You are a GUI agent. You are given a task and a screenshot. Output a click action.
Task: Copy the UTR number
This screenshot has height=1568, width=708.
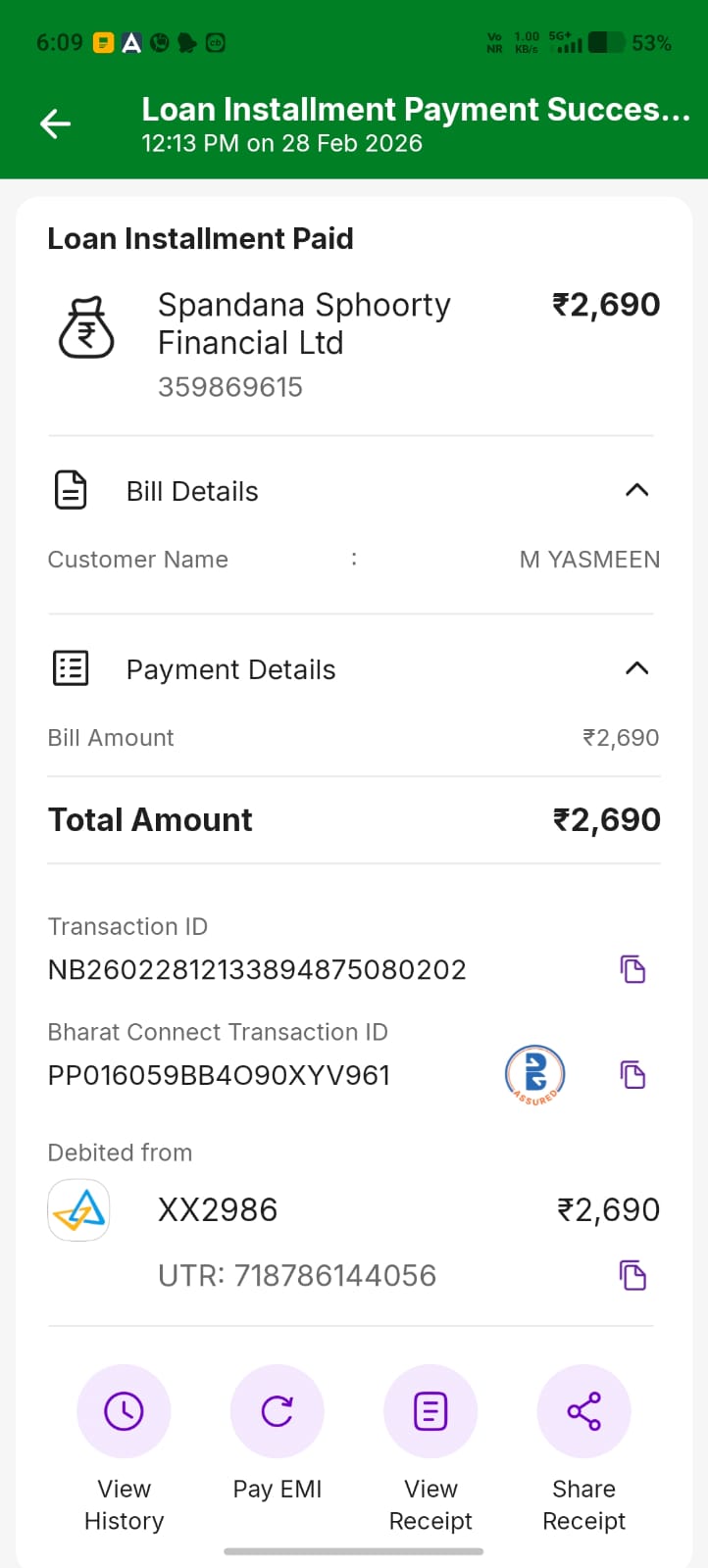(x=633, y=1275)
